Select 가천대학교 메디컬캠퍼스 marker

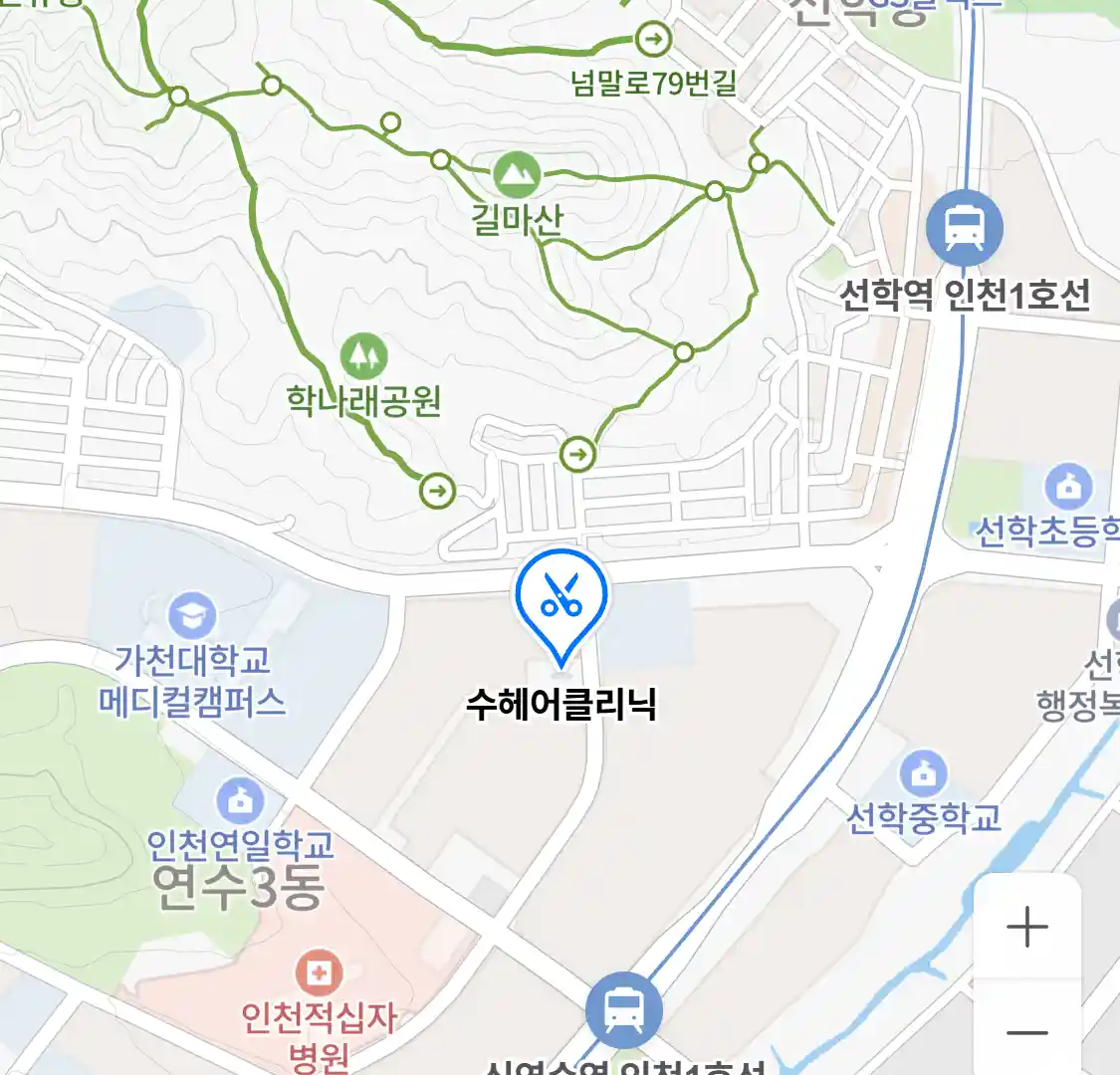click(x=191, y=616)
